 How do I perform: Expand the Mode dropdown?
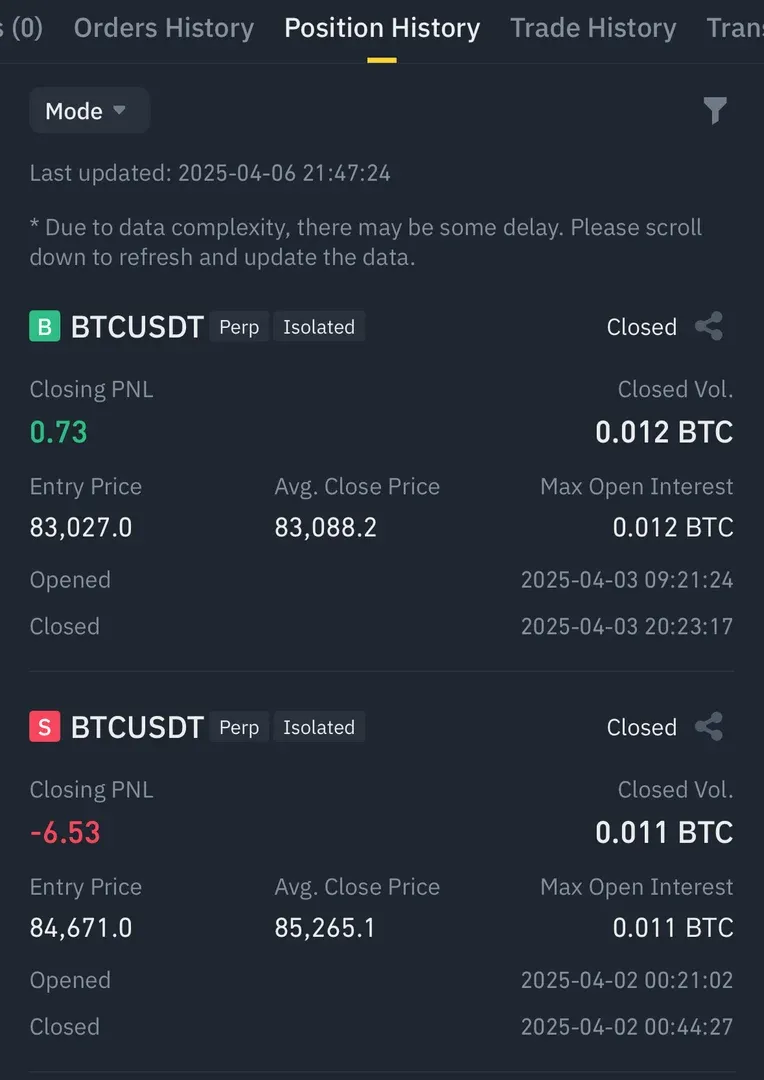88,111
